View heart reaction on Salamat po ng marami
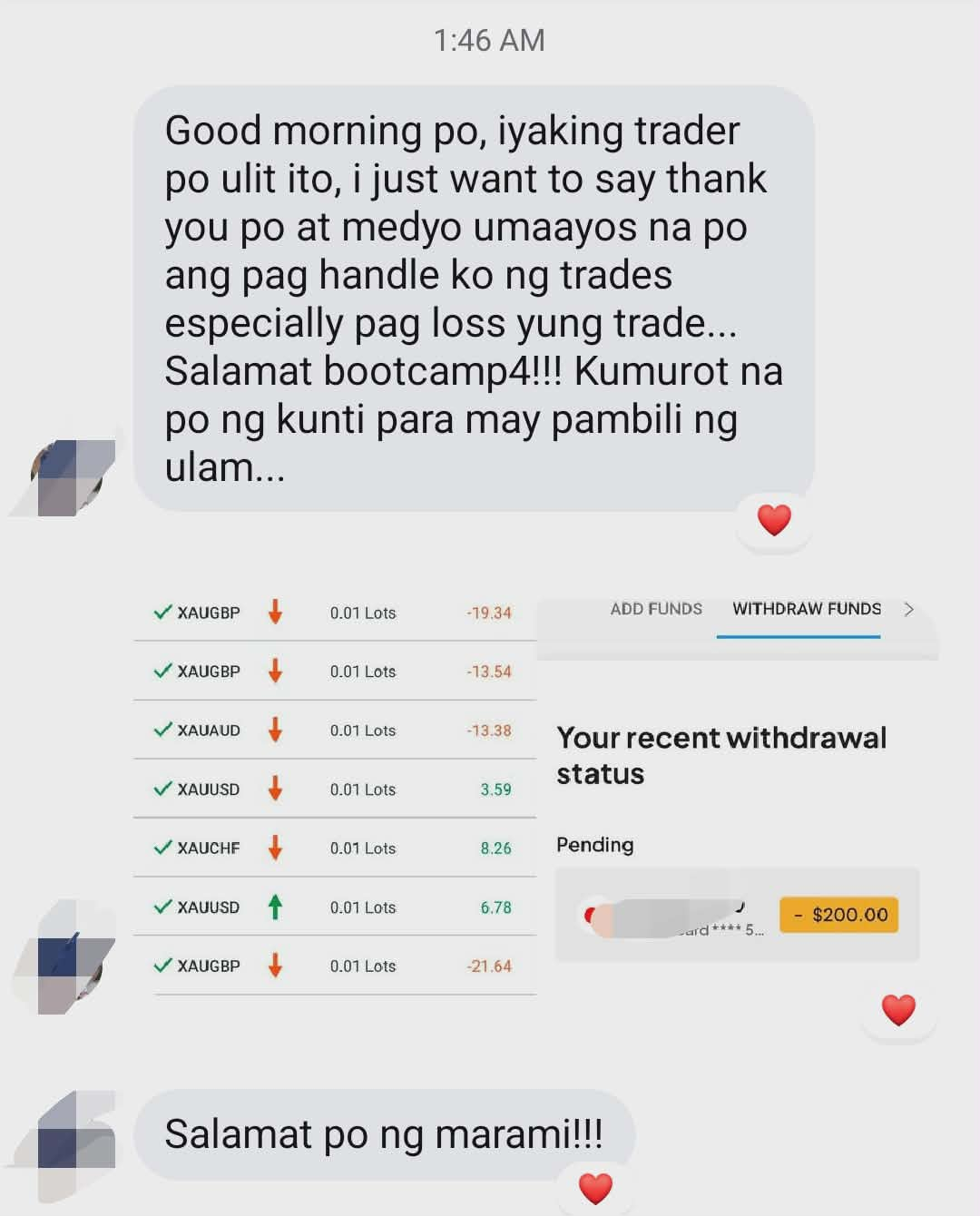 click(595, 1188)
